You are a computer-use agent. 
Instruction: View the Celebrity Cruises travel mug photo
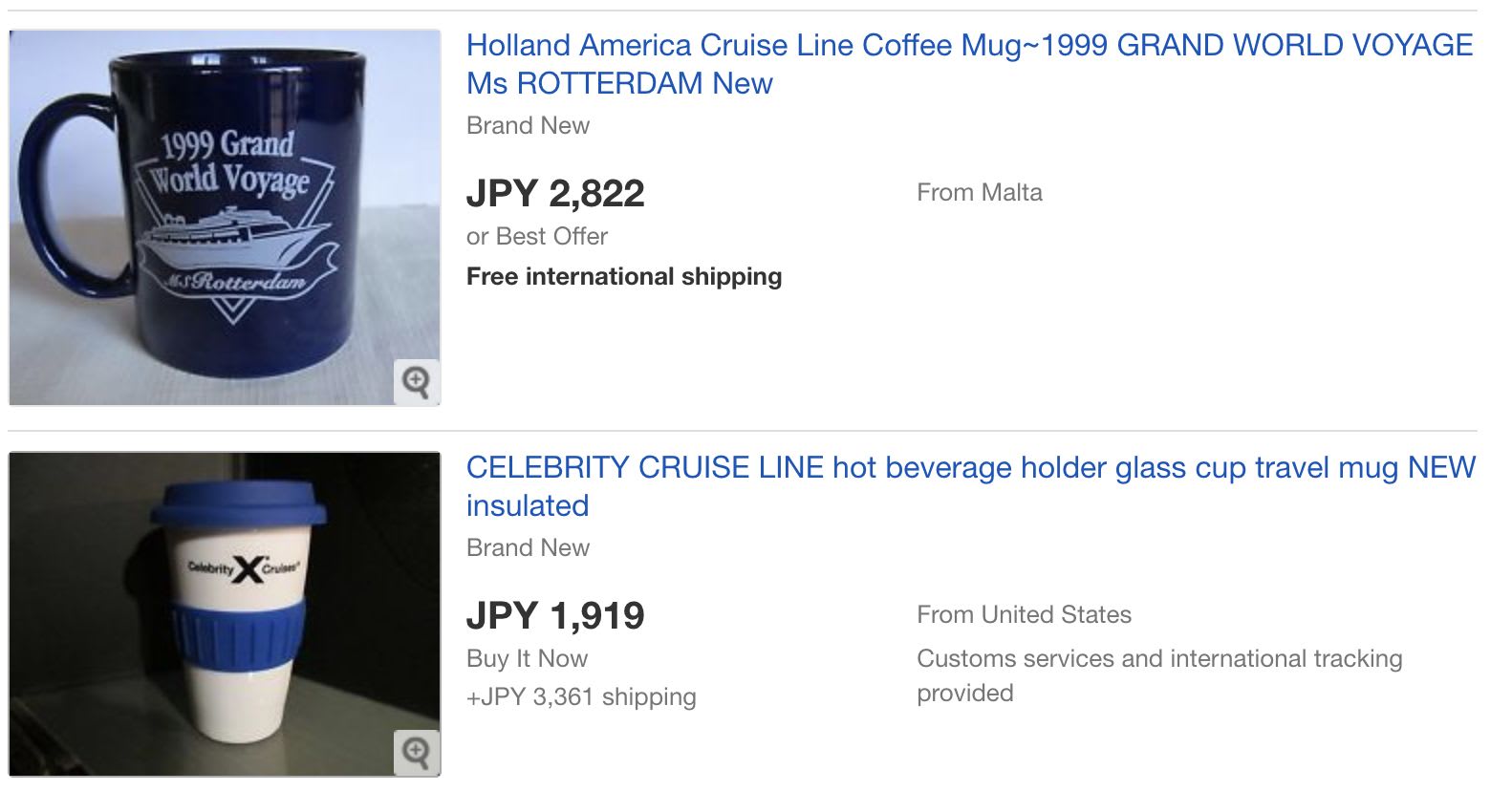(x=224, y=613)
